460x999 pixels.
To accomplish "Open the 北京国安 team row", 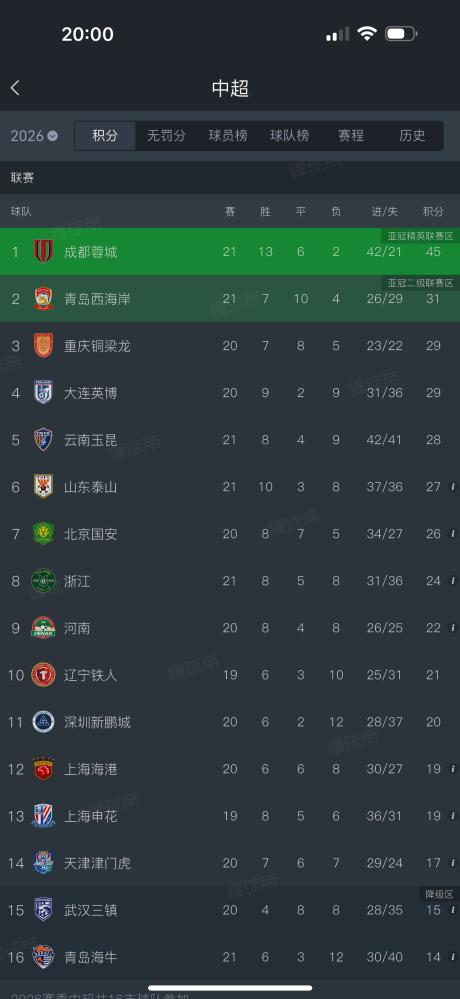I will tap(230, 535).
